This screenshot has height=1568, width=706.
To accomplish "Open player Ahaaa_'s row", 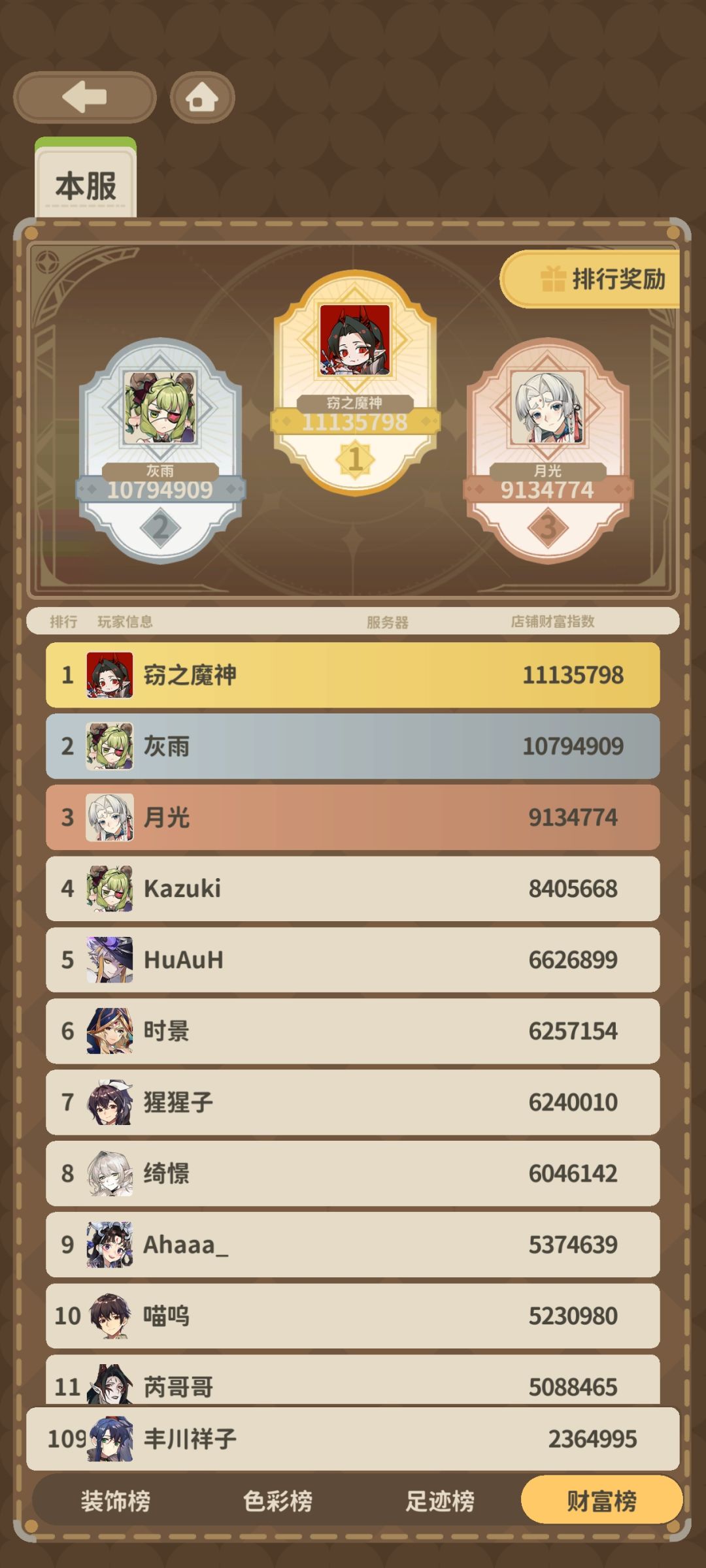I will (353, 1245).
